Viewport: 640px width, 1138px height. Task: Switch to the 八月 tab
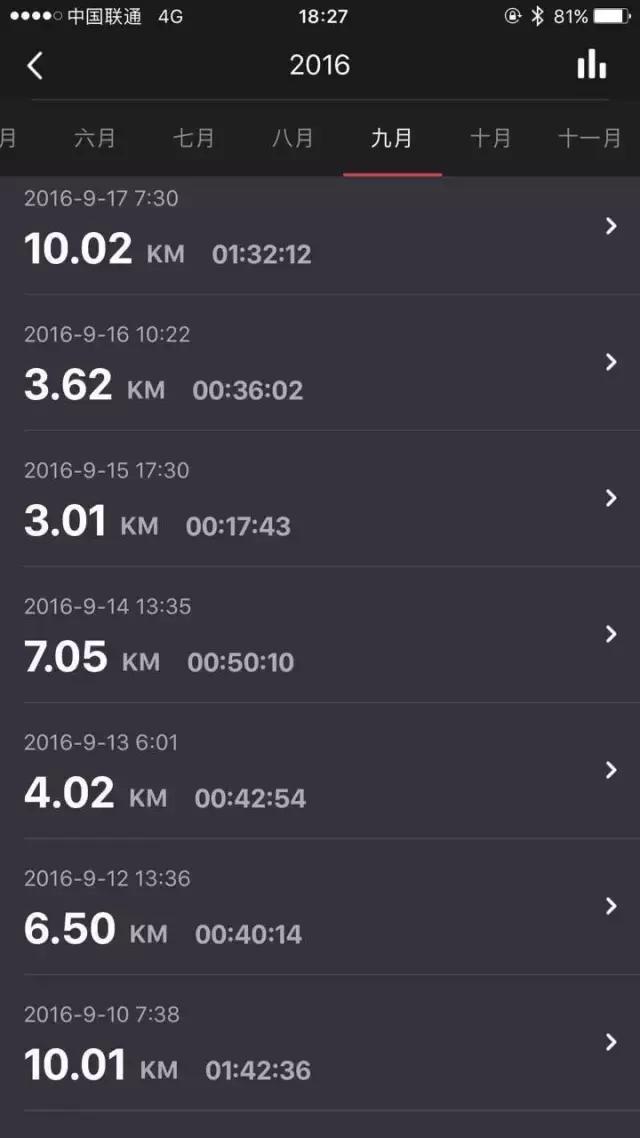click(293, 138)
